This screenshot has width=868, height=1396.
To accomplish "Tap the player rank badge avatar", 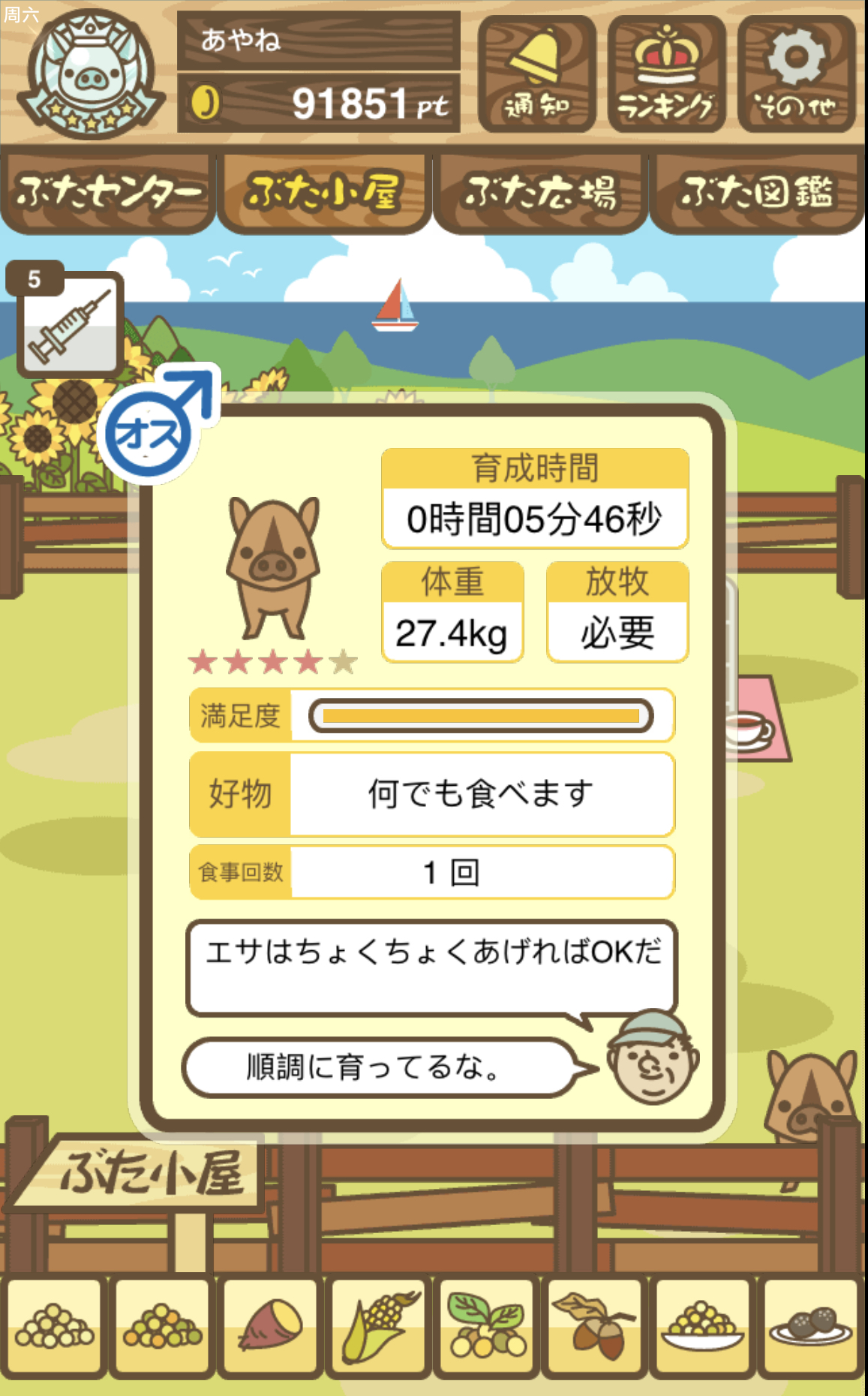I will [x=90, y=74].
